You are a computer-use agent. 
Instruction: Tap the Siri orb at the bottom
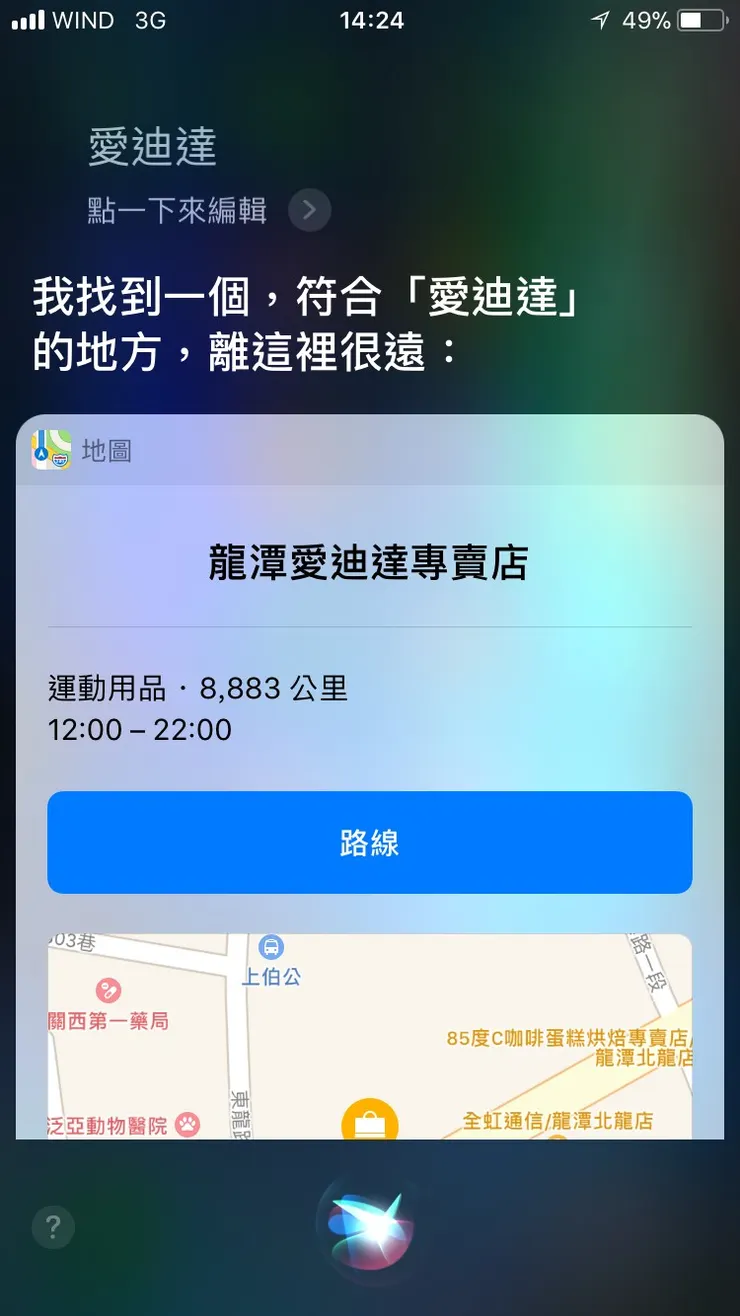click(369, 1228)
